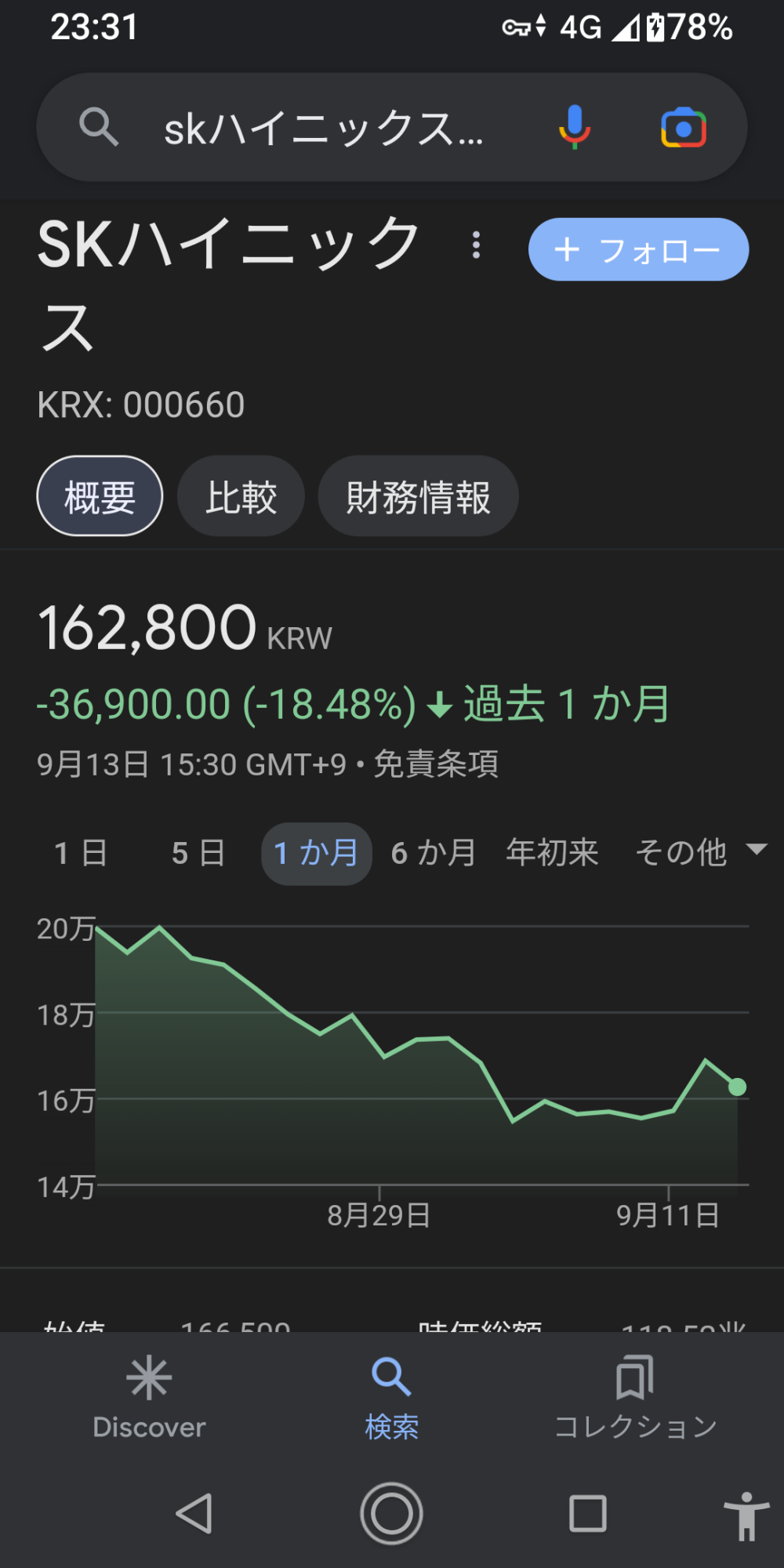Image resolution: width=784 pixels, height=1568 pixels.
Task: Show the 年初来 chart range
Action: [x=552, y=853]
